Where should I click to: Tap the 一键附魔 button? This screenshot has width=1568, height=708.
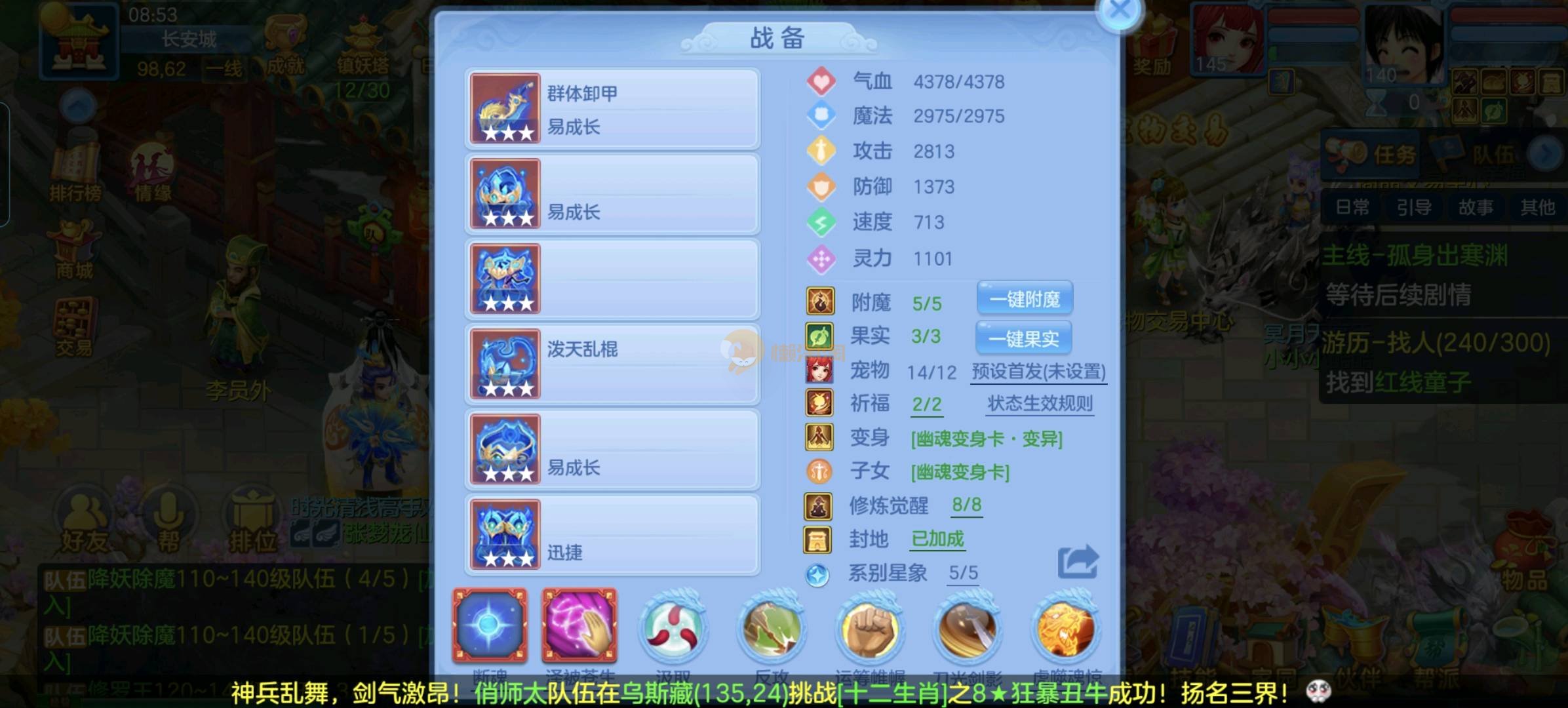tap(1025, 299)
